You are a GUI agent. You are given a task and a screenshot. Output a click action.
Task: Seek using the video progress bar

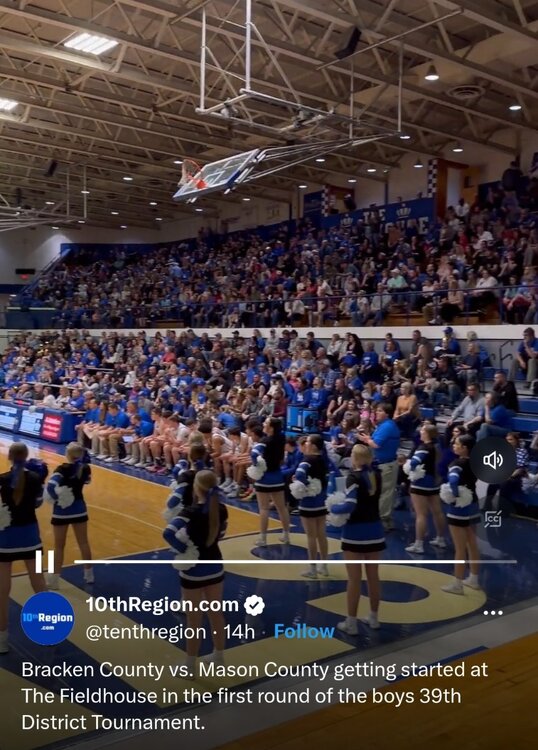(295, 562)
